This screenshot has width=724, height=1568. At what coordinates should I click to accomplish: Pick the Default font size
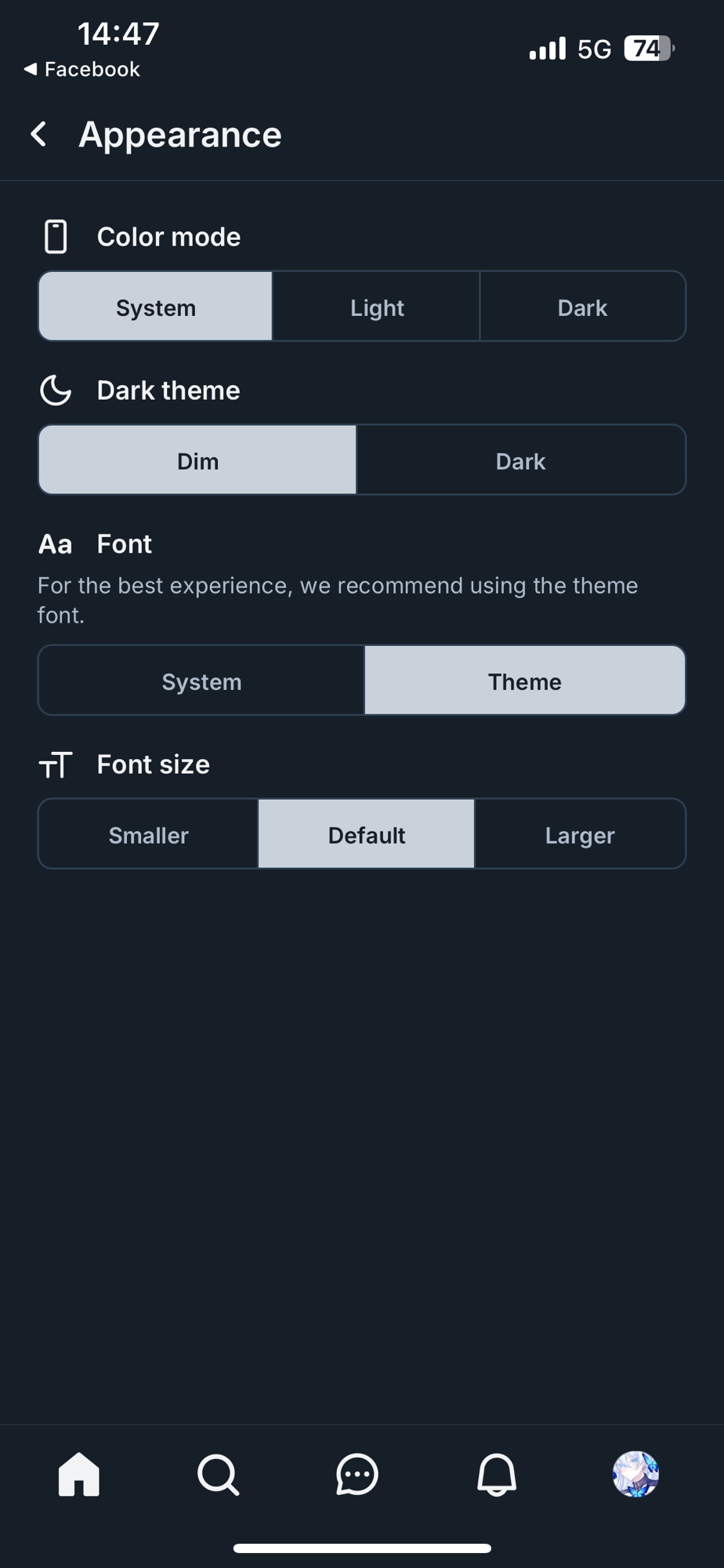click(x=366, y=834)
